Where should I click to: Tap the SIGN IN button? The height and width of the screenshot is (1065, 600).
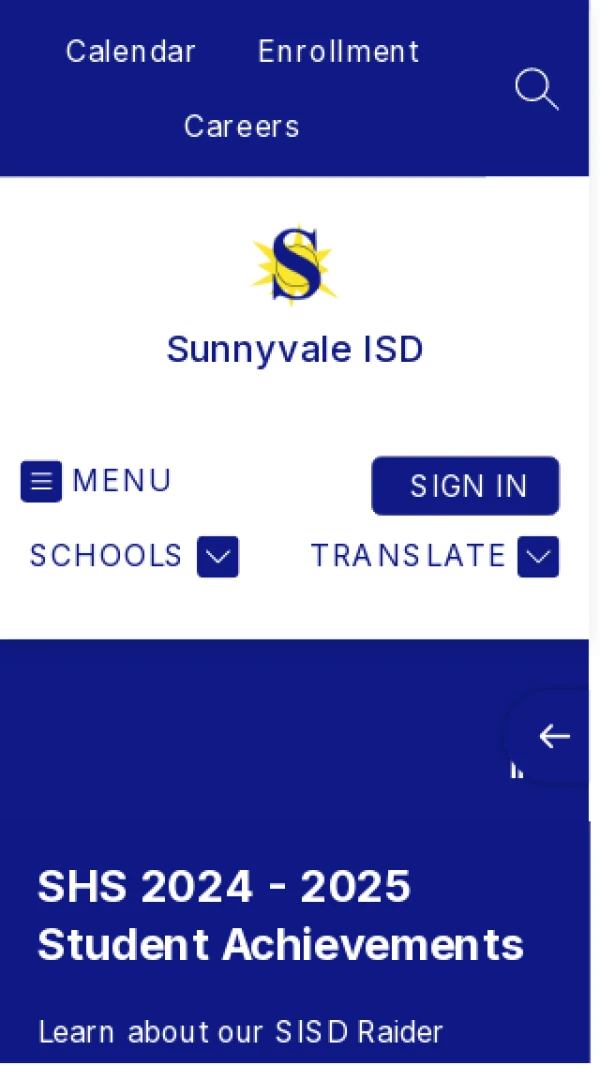pyautogui.click(x=466, y=486)
